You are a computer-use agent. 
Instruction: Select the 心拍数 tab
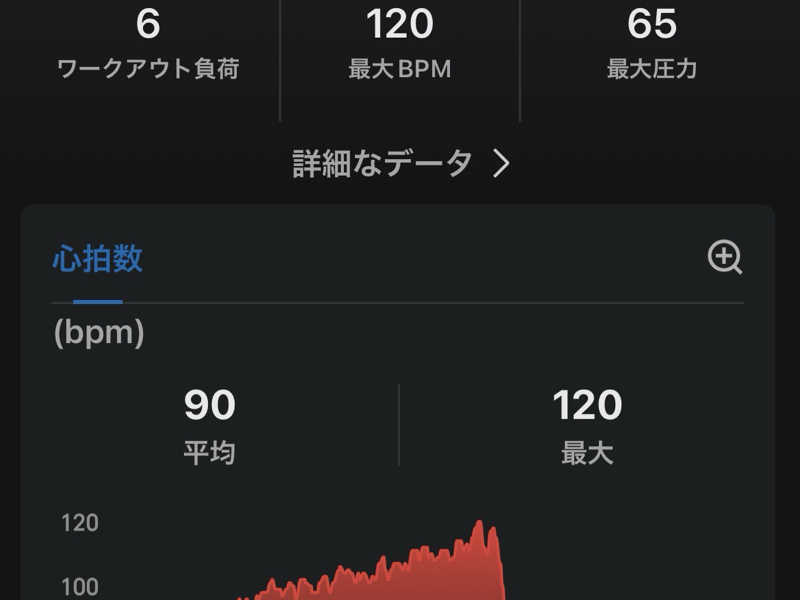coord(97,260)
